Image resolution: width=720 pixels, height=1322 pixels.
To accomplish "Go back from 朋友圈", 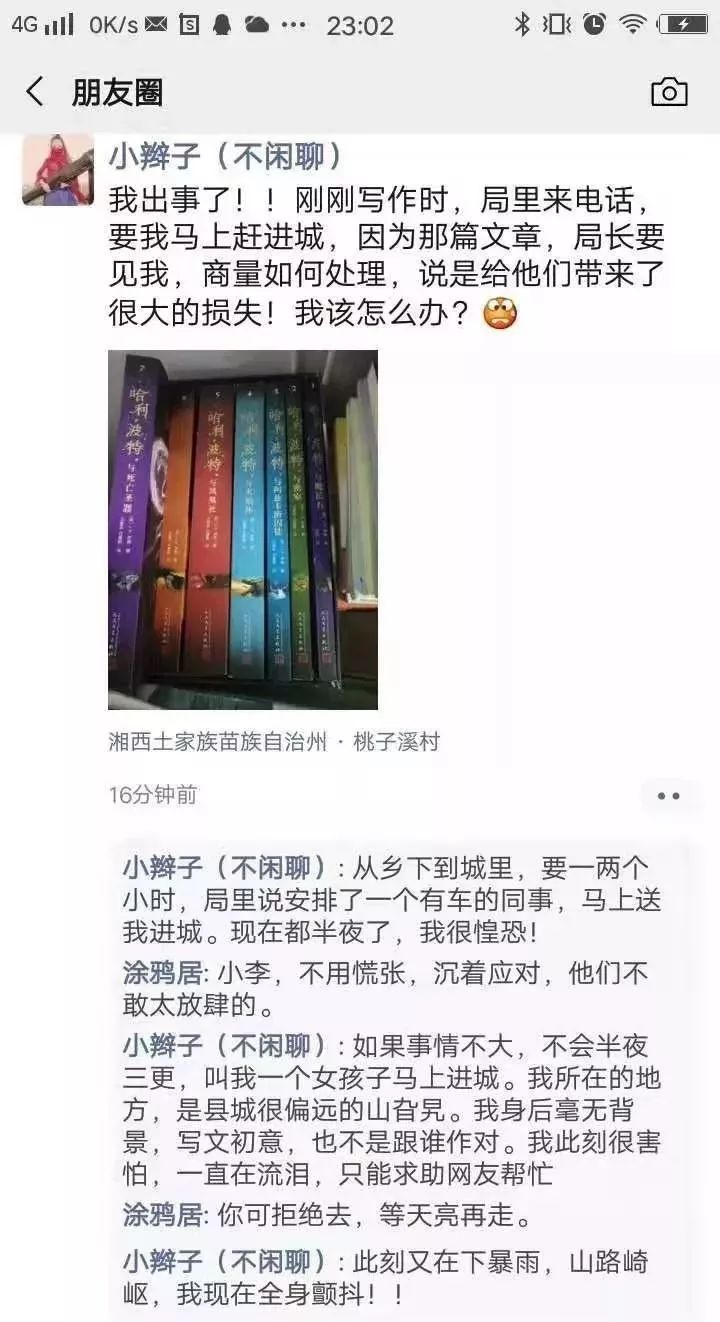I will [36, 92].
